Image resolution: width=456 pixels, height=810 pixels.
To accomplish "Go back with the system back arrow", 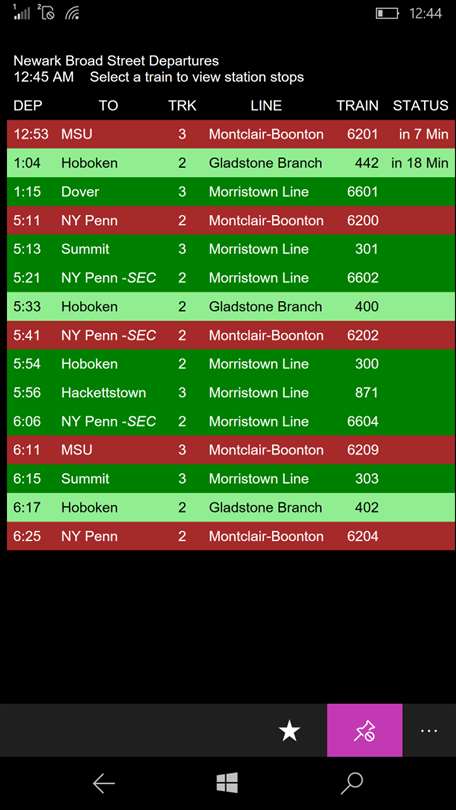I will pyautogui.click(x=103, y=784).
